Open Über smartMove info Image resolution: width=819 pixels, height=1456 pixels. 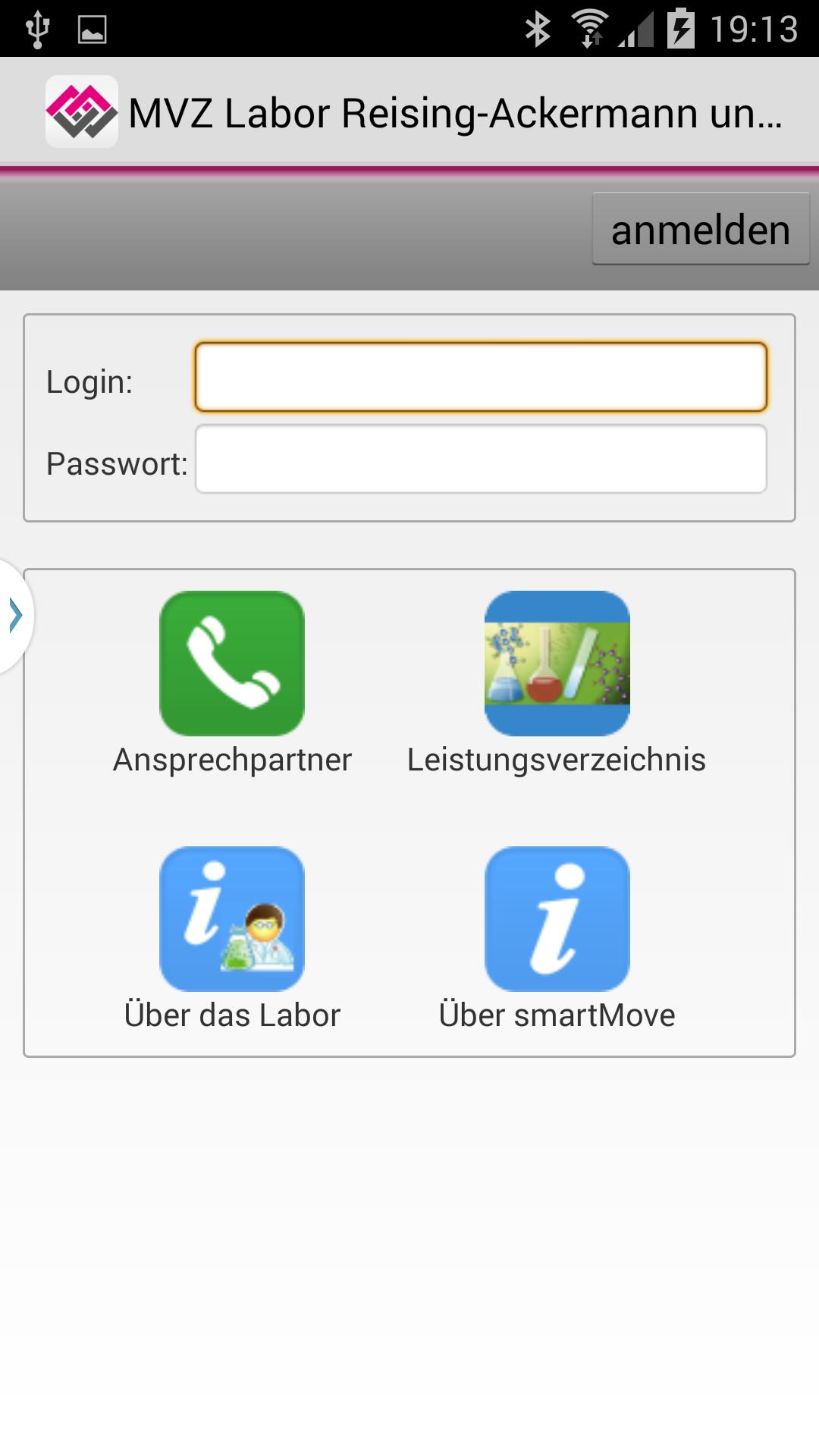coord(557,919)
